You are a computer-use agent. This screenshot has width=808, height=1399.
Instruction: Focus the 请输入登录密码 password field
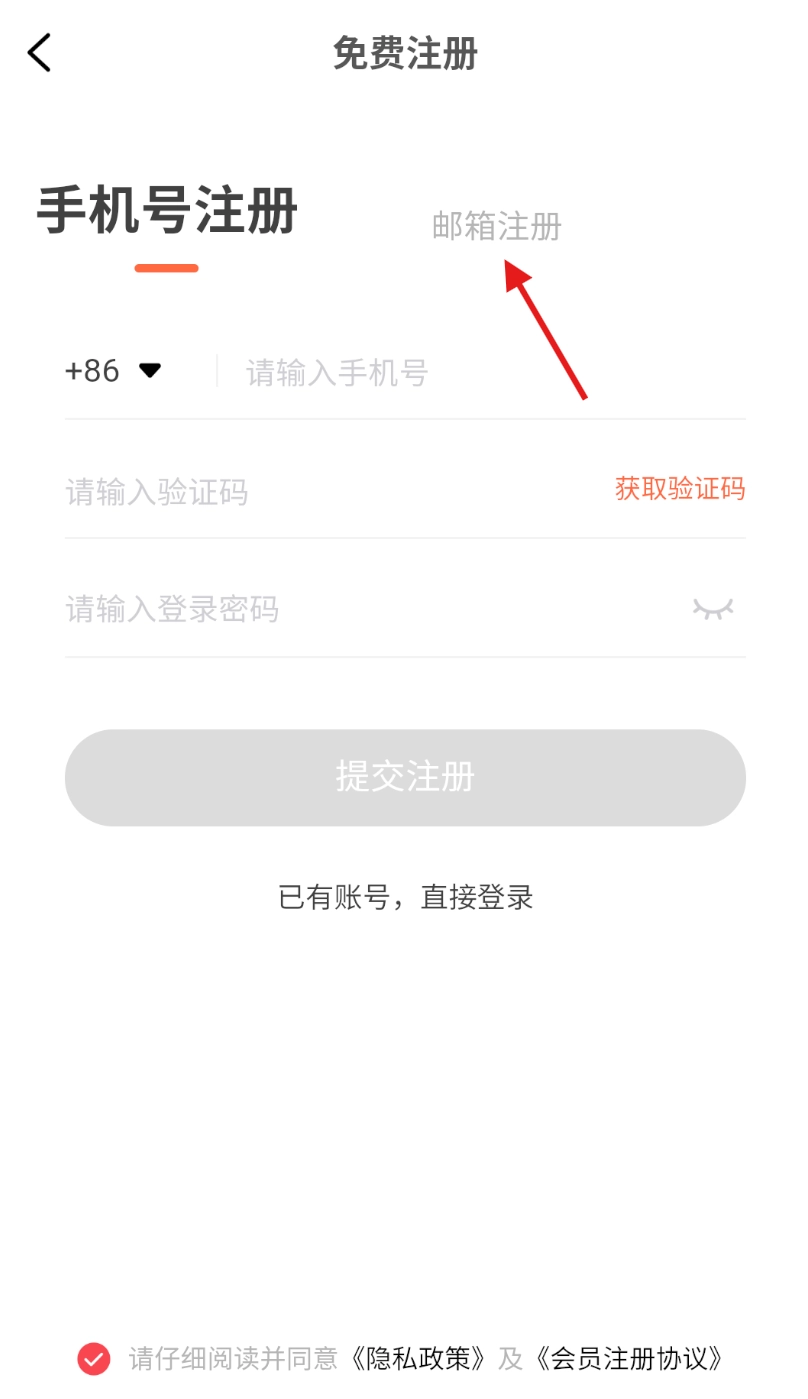tap(370, 609)
